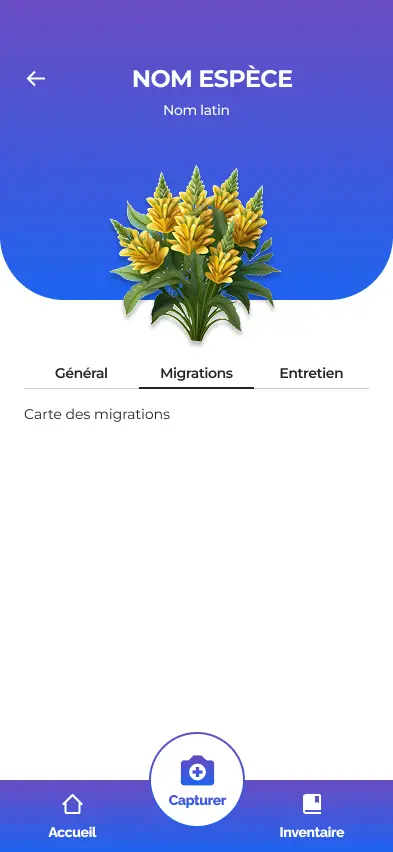393x852 pixels.
Task: Go to Accueil in bottom navigation
Action: coord(72,816)
